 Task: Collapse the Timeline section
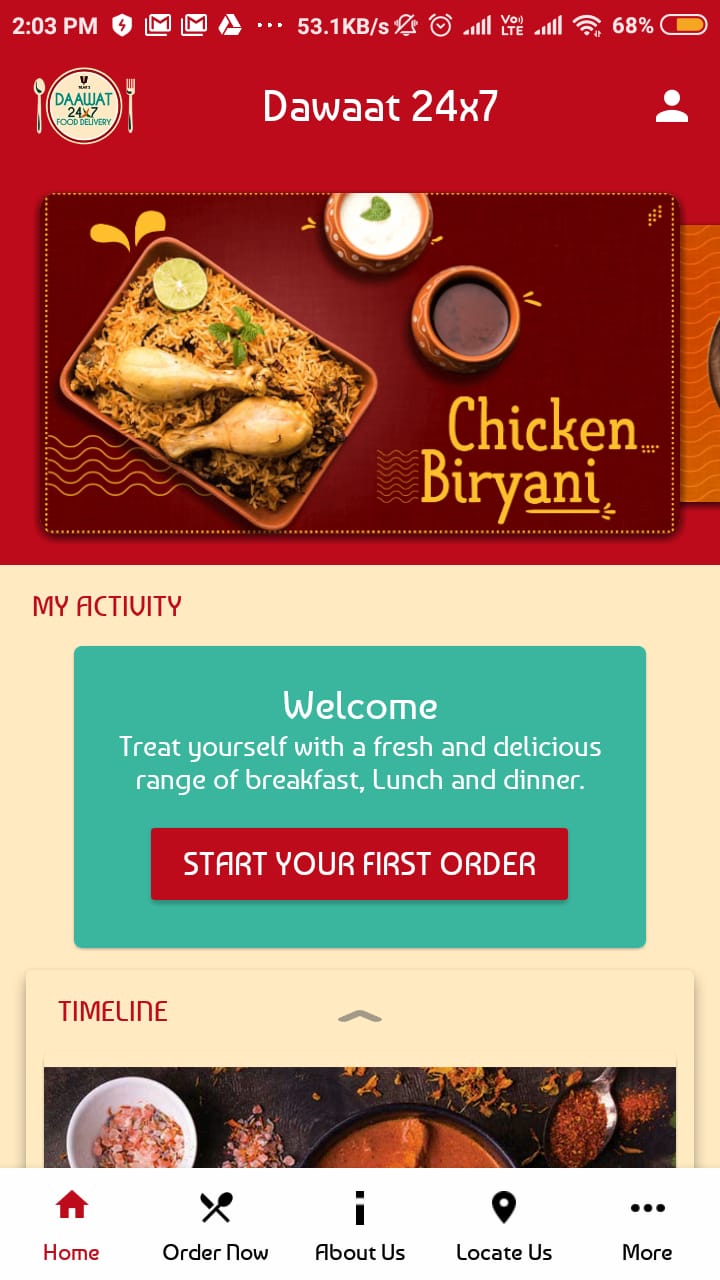(360, 1016)
